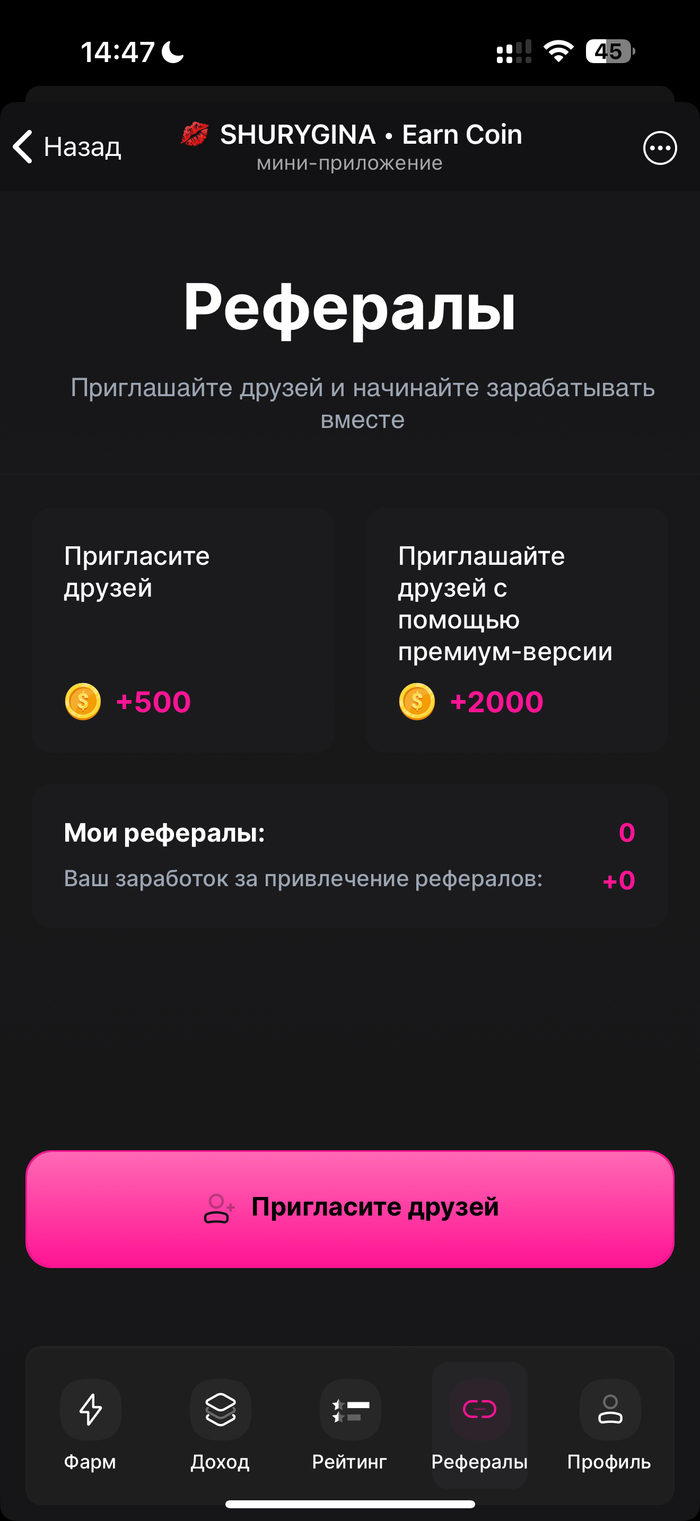Switch to the Рейтинг tab
This screenshot has width=700, height=1521.
[x=350, y=1426]
